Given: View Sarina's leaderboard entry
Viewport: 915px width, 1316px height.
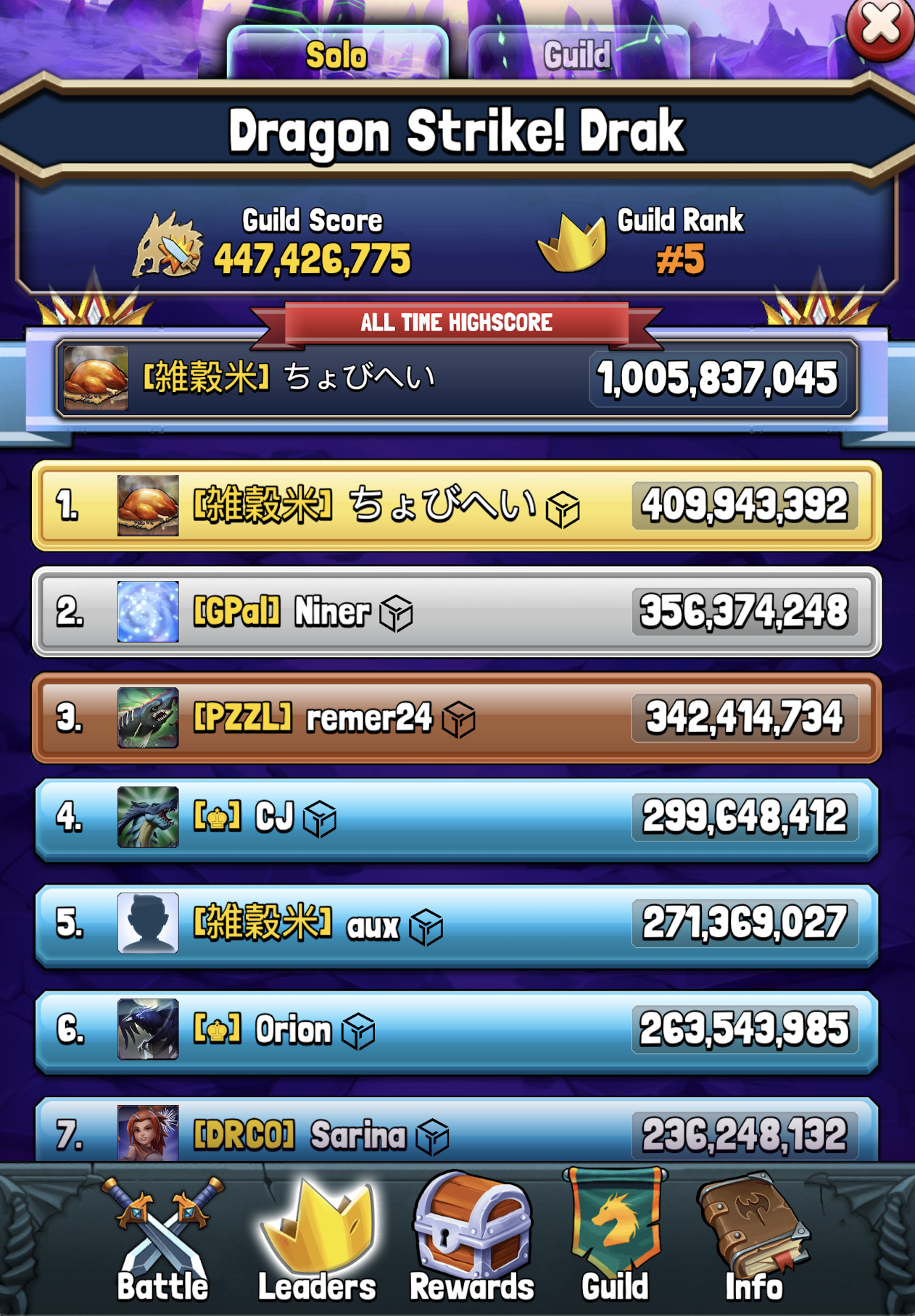Looking at the screenshot, I should (x=457, y=1133).
